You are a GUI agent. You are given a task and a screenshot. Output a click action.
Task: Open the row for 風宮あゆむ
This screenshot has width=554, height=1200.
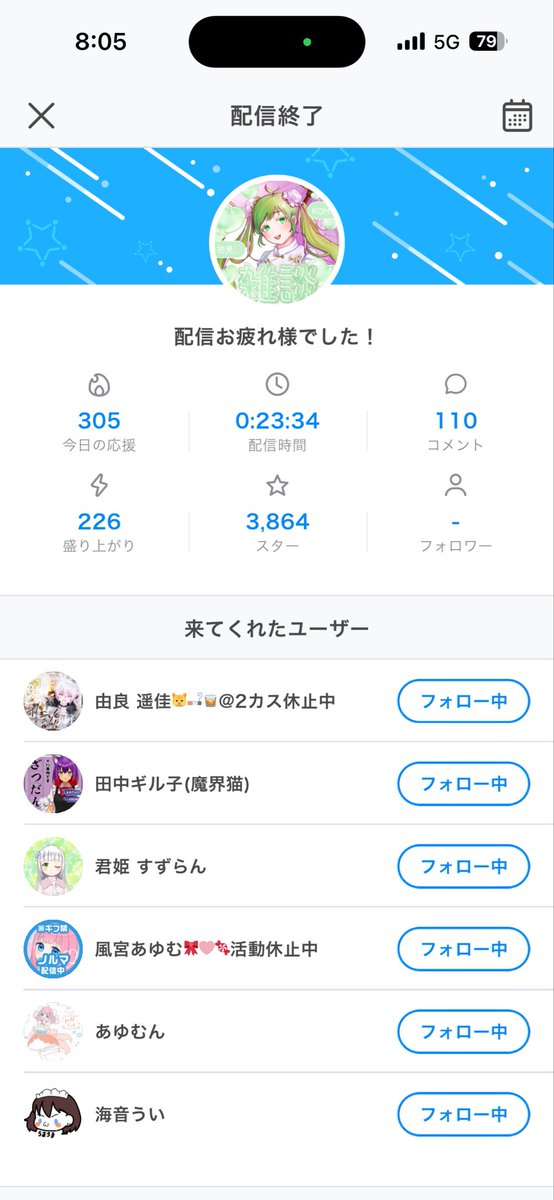277,949
